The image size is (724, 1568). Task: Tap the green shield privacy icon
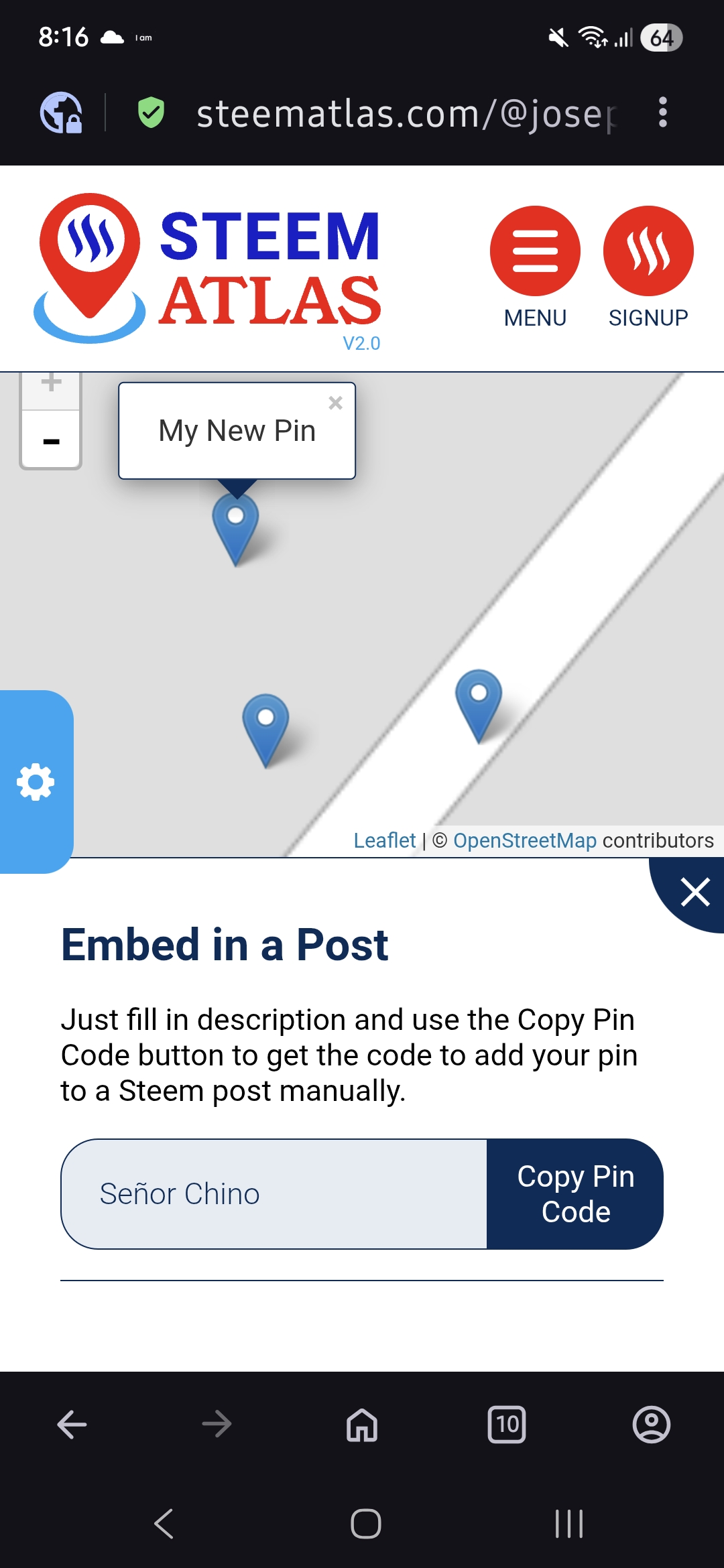[x=151, y=112]
